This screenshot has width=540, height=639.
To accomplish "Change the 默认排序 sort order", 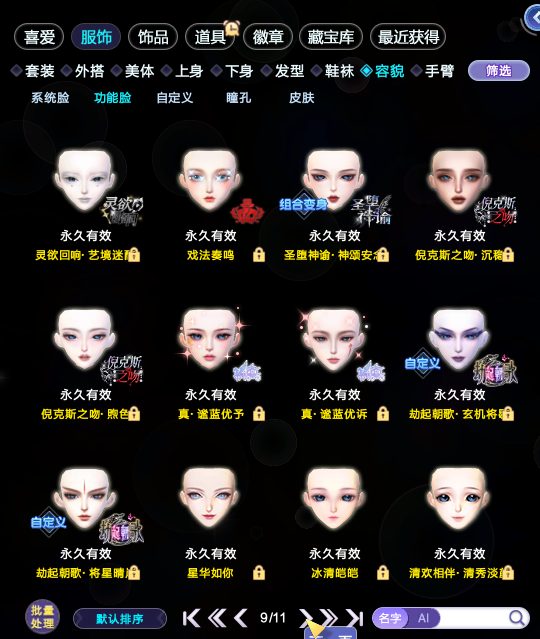I will pyautogui.click(x=120, y=619).
